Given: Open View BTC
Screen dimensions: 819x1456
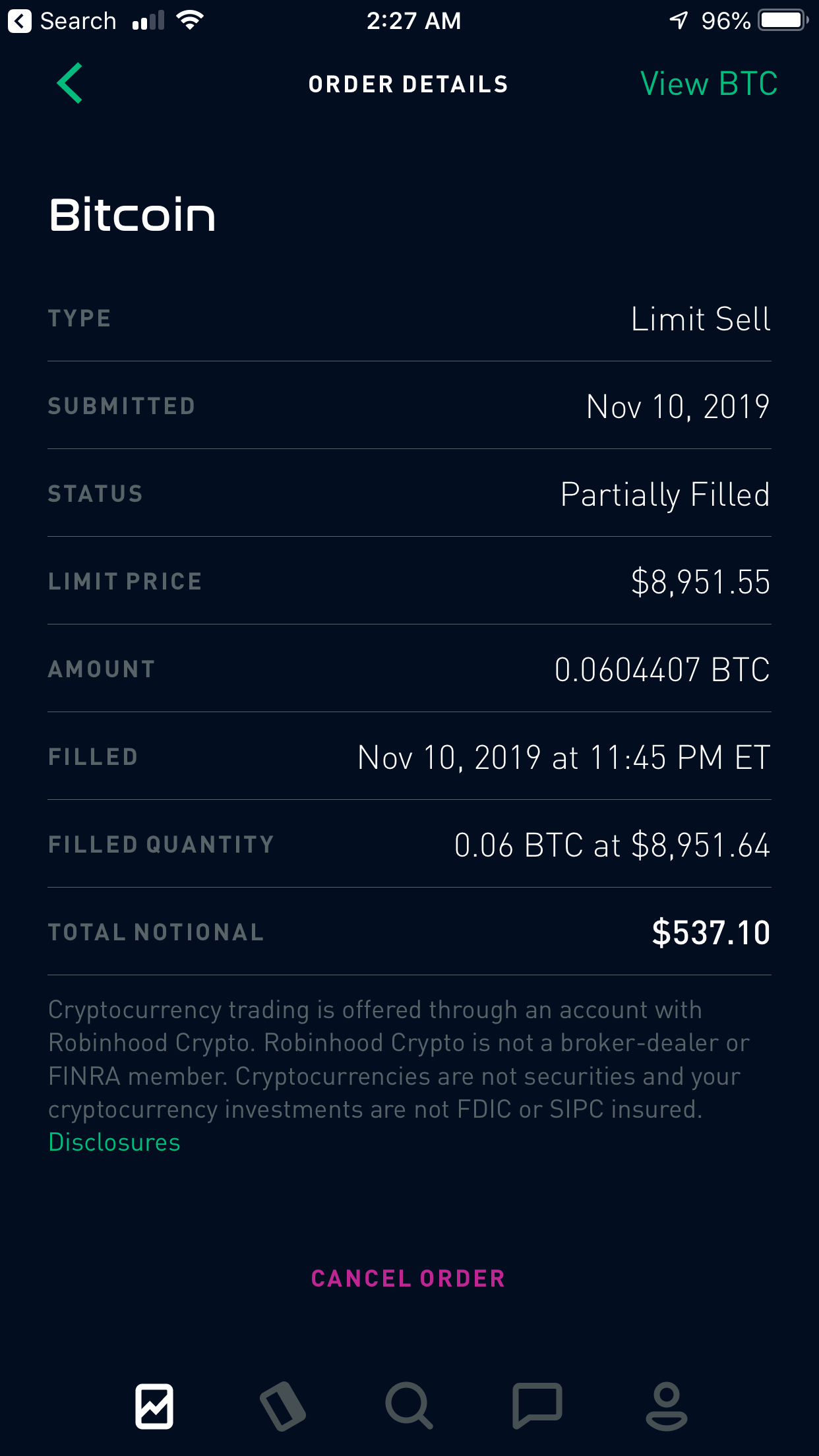Looking at the screenshot, I should tap(708, 83).
